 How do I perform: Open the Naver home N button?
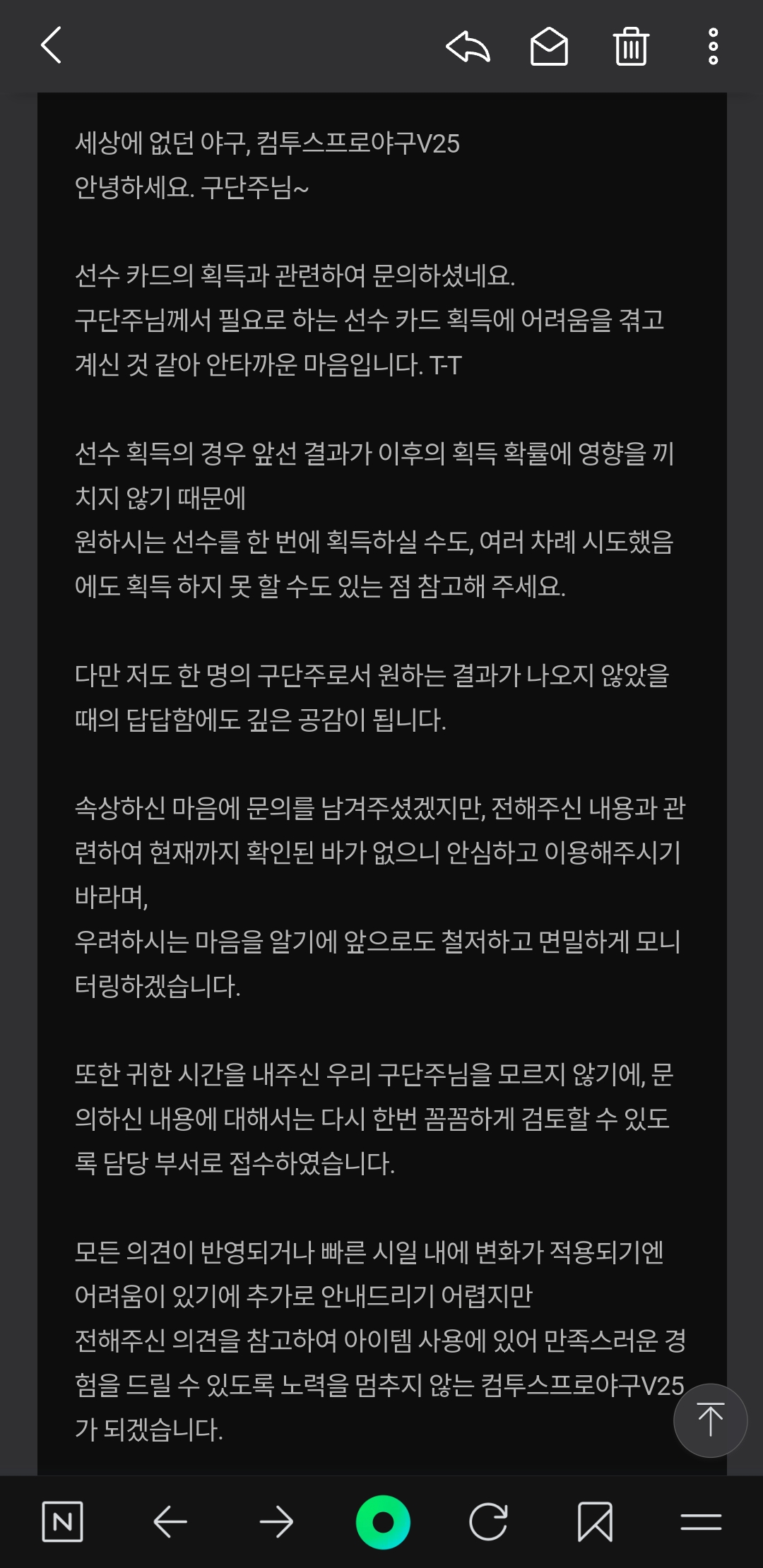coord(63,1521)
